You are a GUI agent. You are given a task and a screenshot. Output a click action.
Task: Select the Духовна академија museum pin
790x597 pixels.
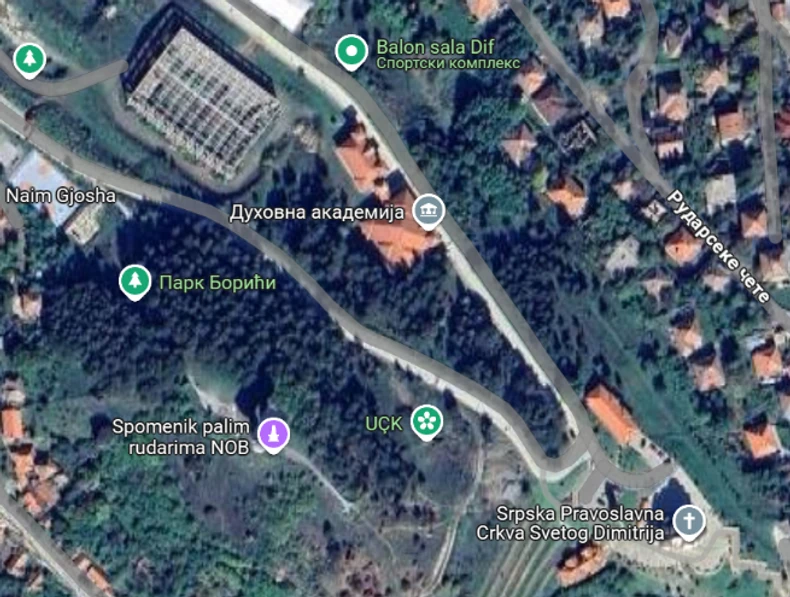[429, 210]
